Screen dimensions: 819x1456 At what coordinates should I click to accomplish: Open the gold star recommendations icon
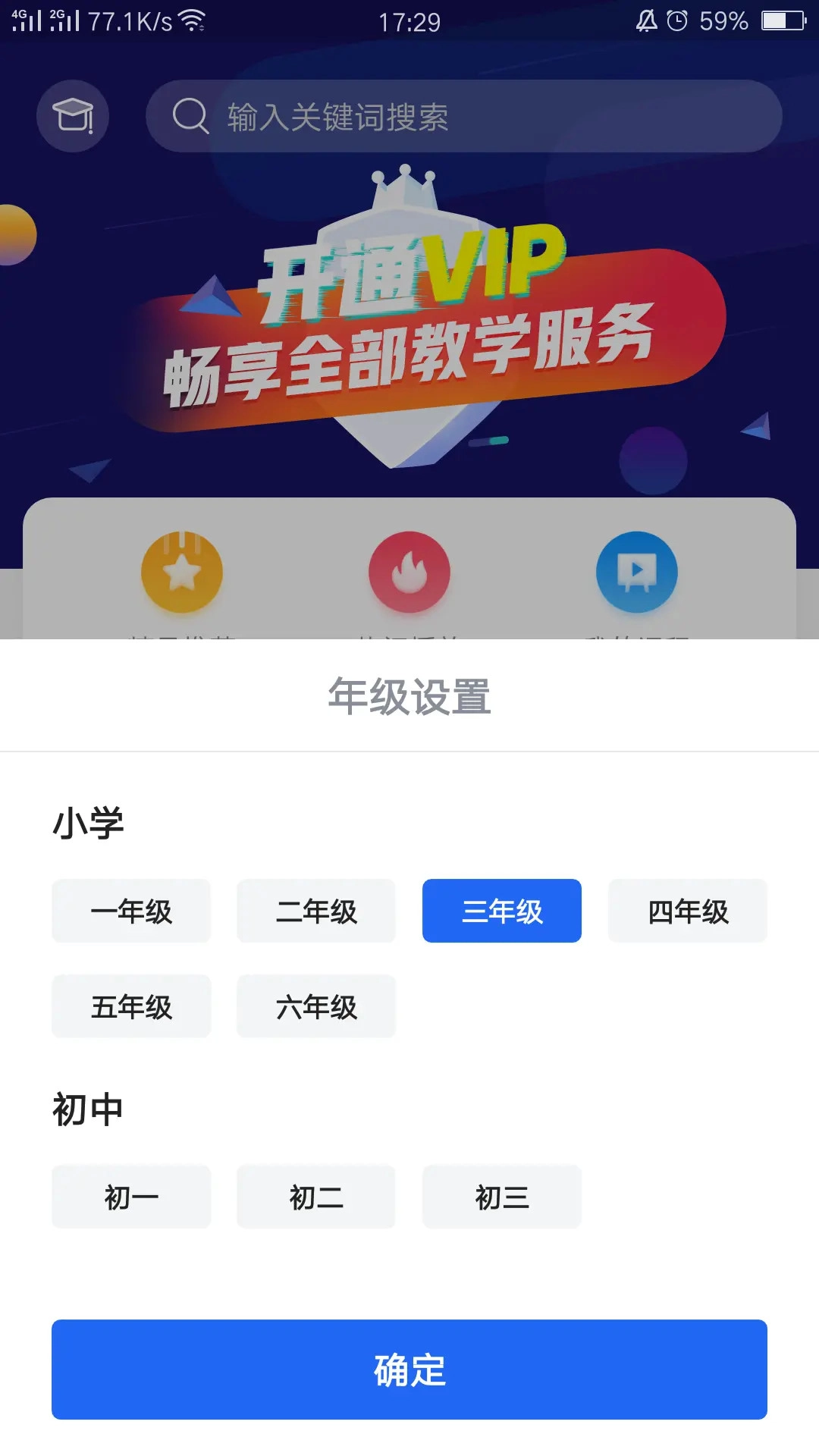point(181,572)
